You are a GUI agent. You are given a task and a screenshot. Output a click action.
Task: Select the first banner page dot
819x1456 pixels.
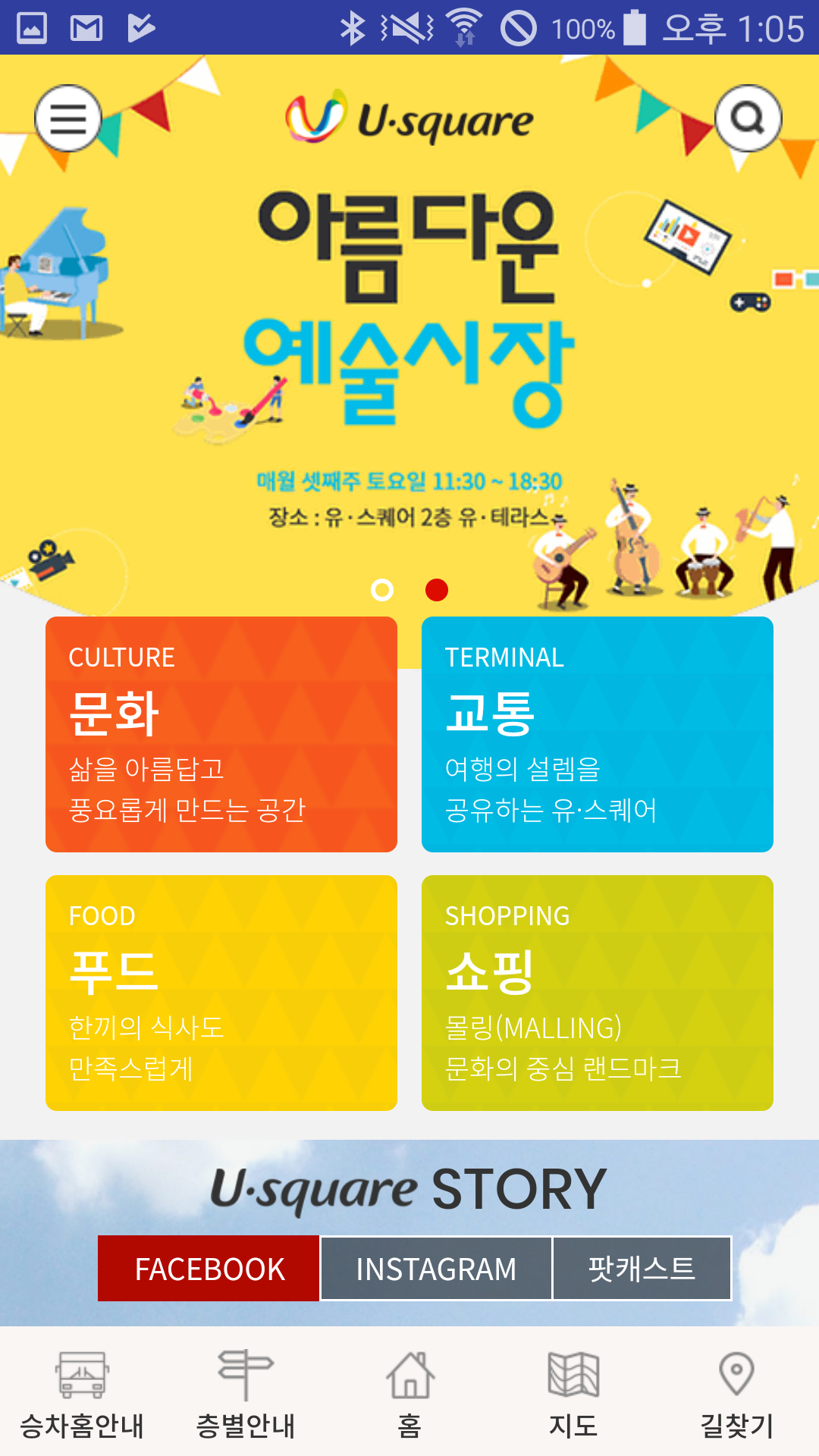click(382, 590)
